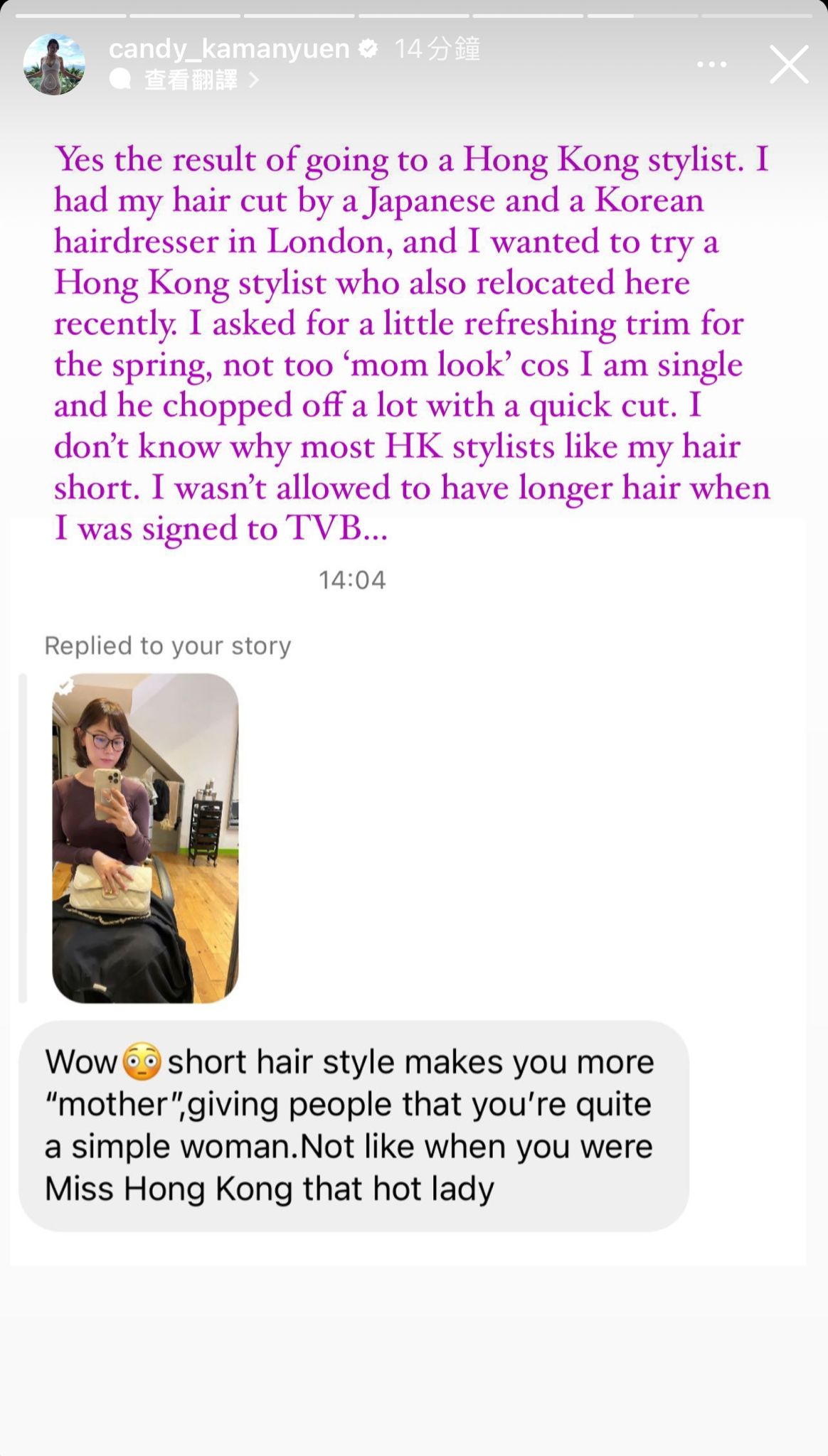Close the story viewer
This screenshot has height=1456, width=828.
pos(789,64)
